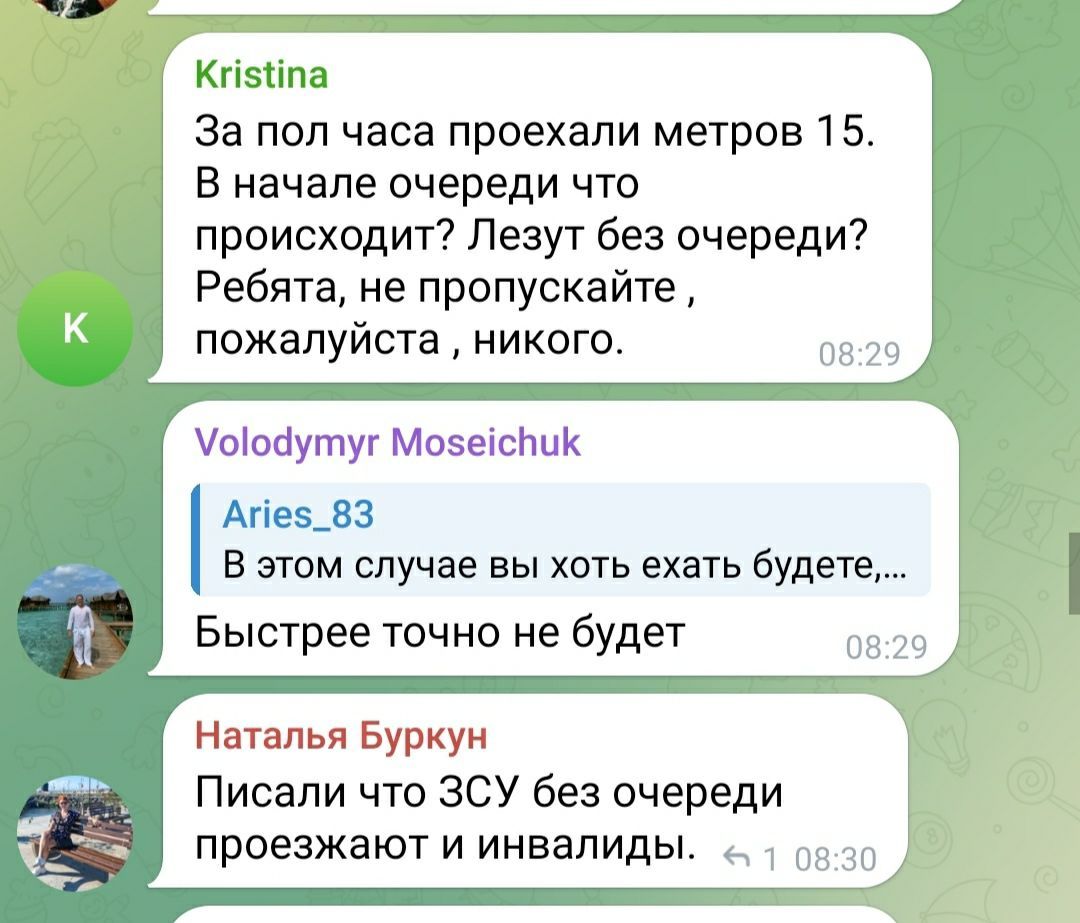The image size is (1080, 923).
Task: Tap sender name Kristina
Action: pyautogui.click(x=260, y=75)
